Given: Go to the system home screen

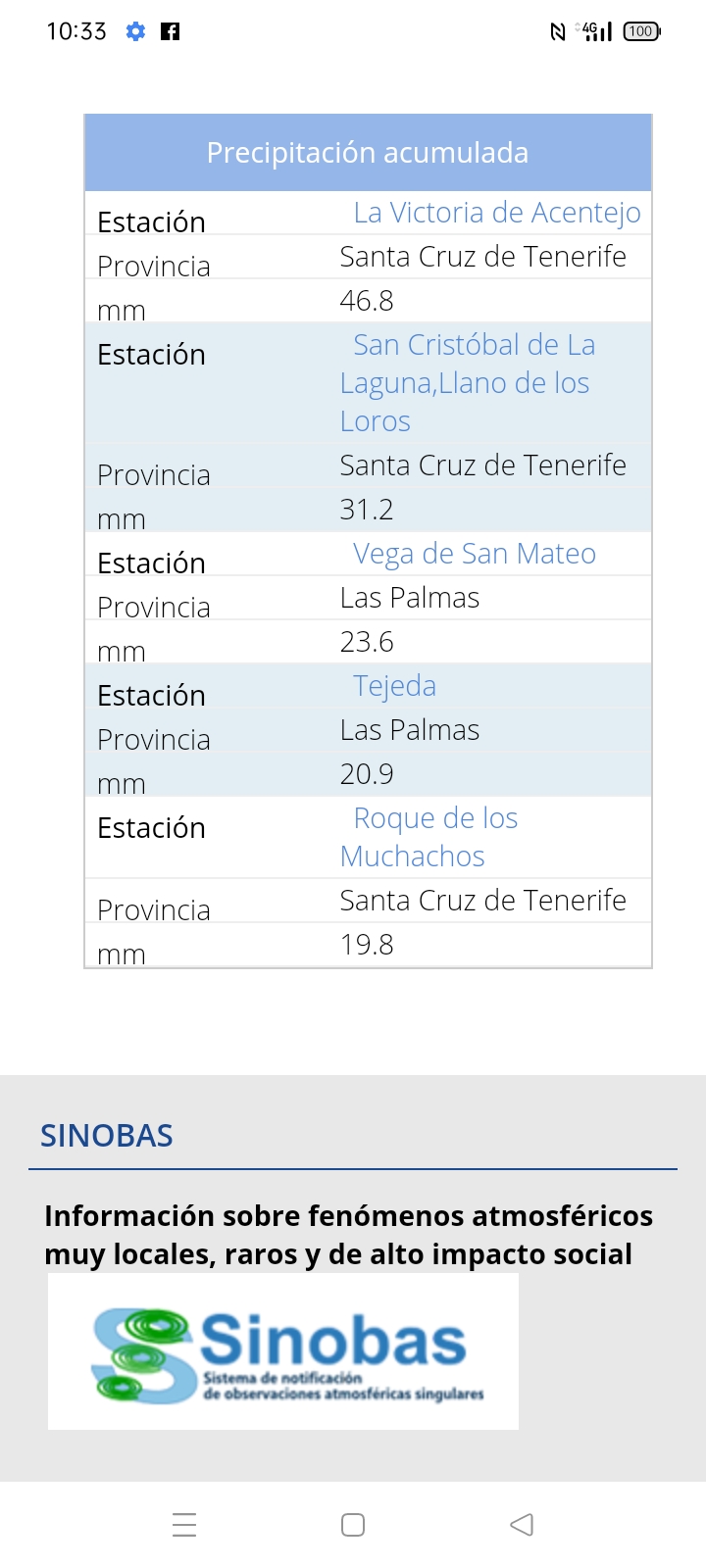Looking at the screenshot, I should point(353,1525).
